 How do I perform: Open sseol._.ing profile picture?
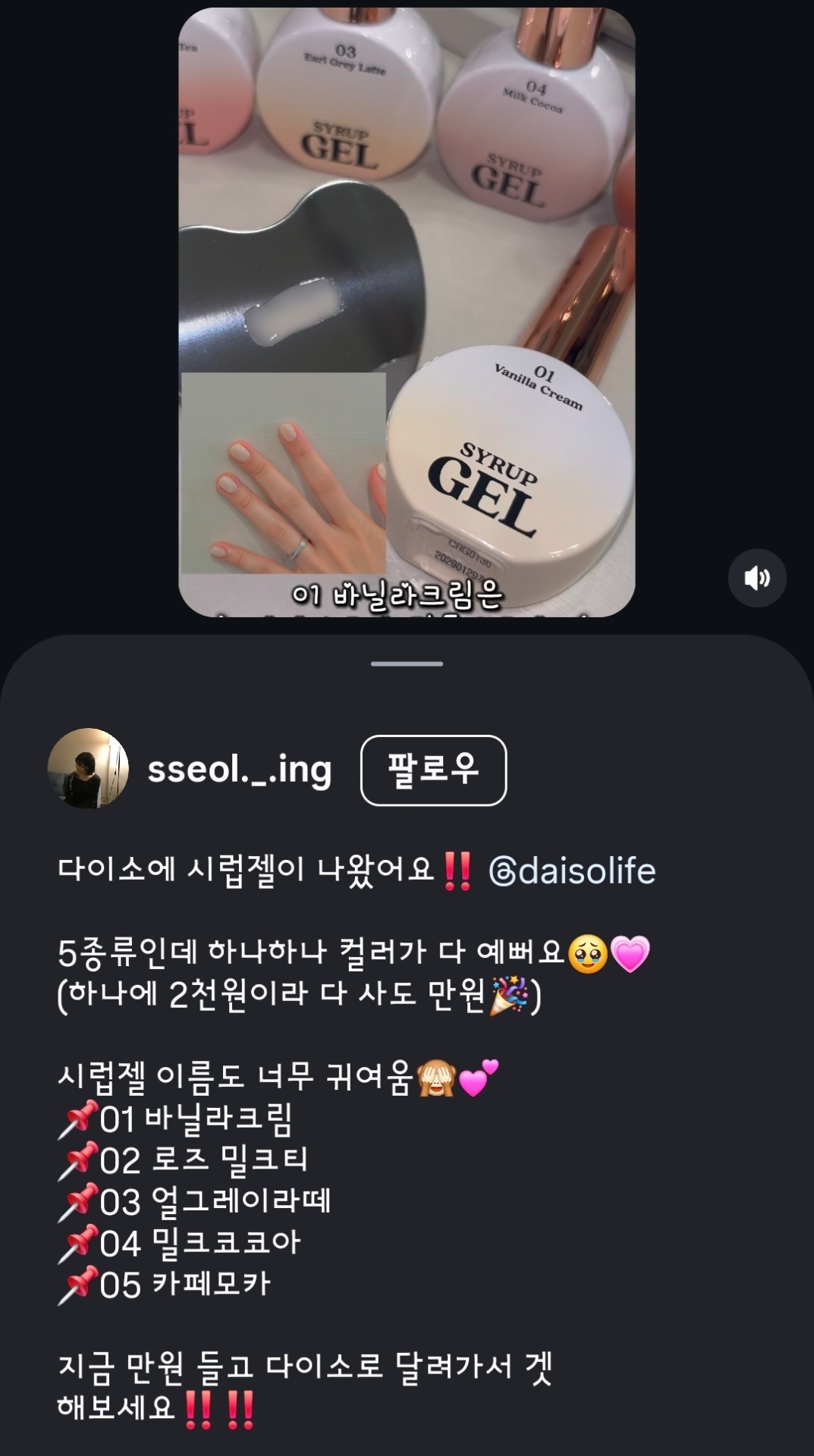click(88, 768)
